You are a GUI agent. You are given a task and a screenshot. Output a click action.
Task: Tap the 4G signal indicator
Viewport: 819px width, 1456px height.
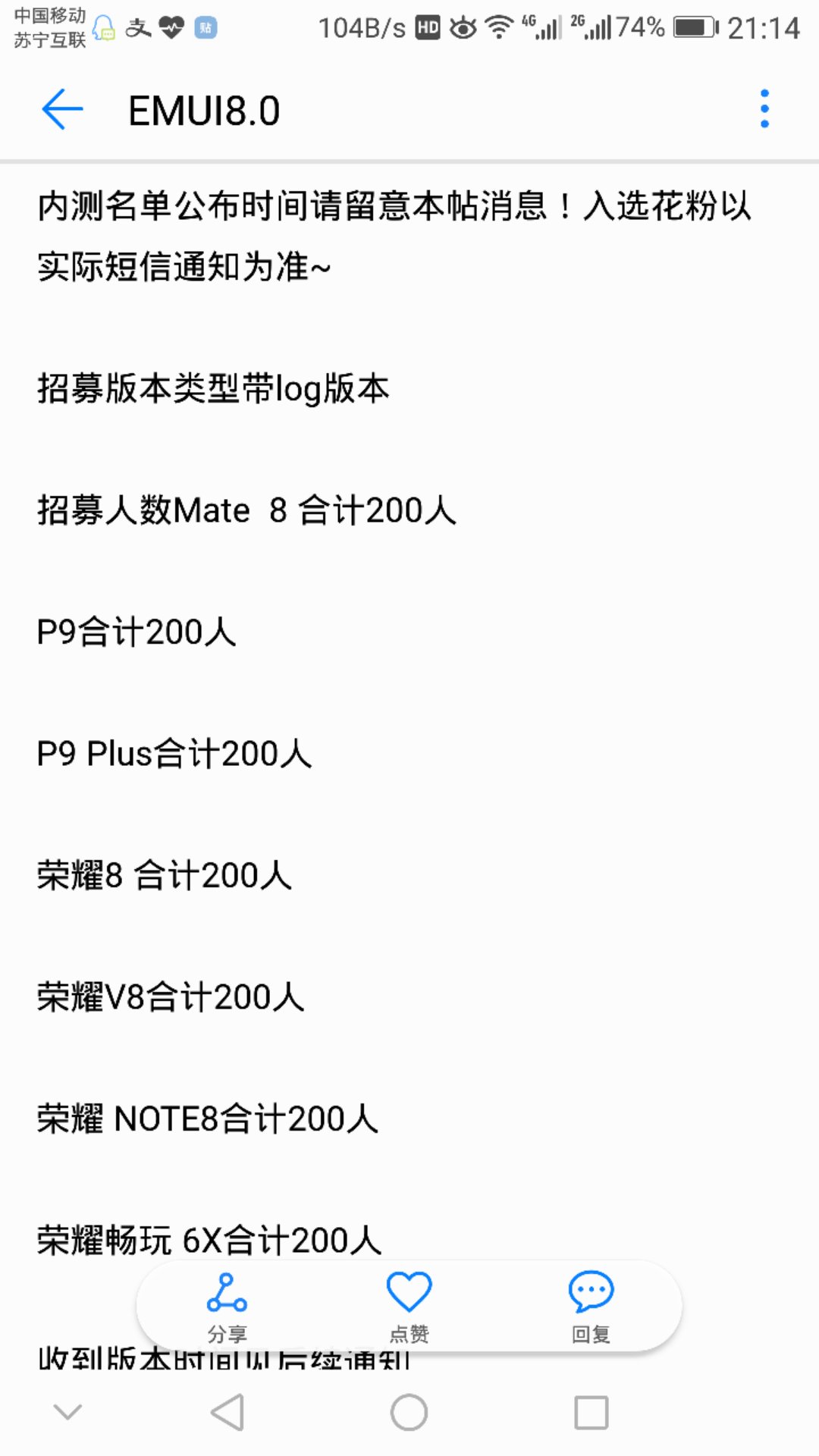pos(538,25)
